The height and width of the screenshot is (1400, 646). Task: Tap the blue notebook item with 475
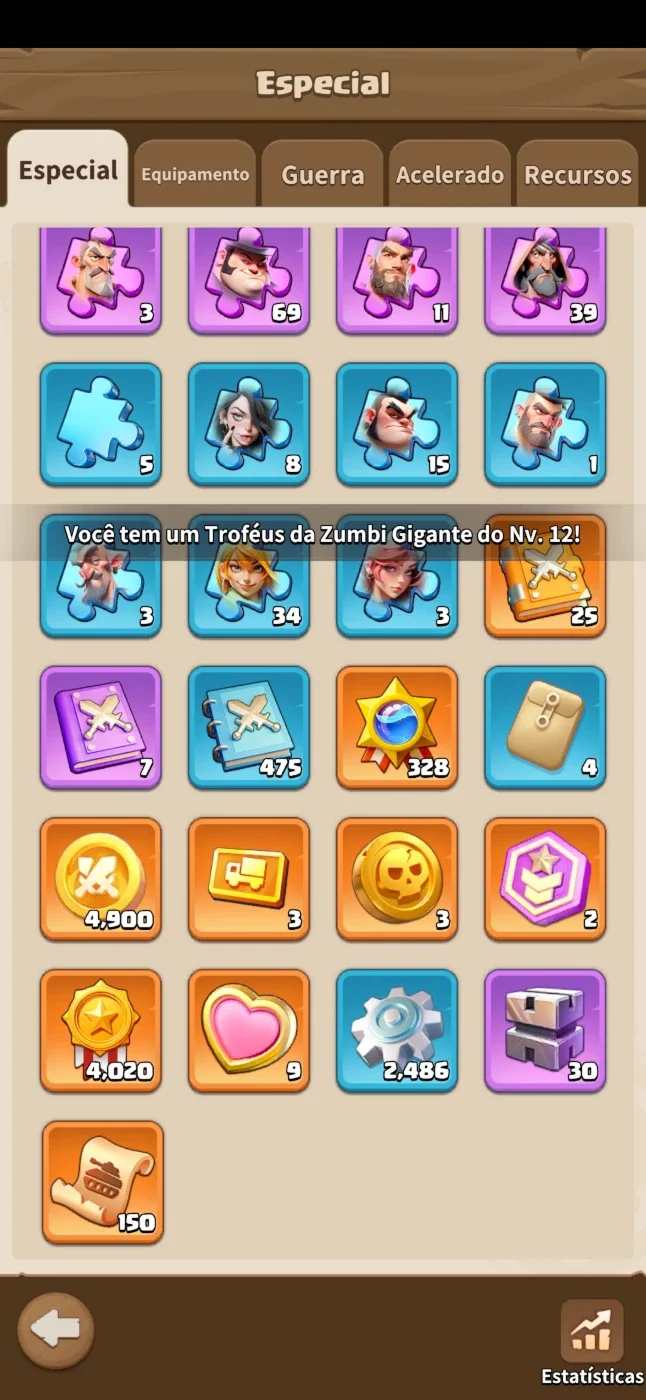pyautogui.click(x=249, y=727)
